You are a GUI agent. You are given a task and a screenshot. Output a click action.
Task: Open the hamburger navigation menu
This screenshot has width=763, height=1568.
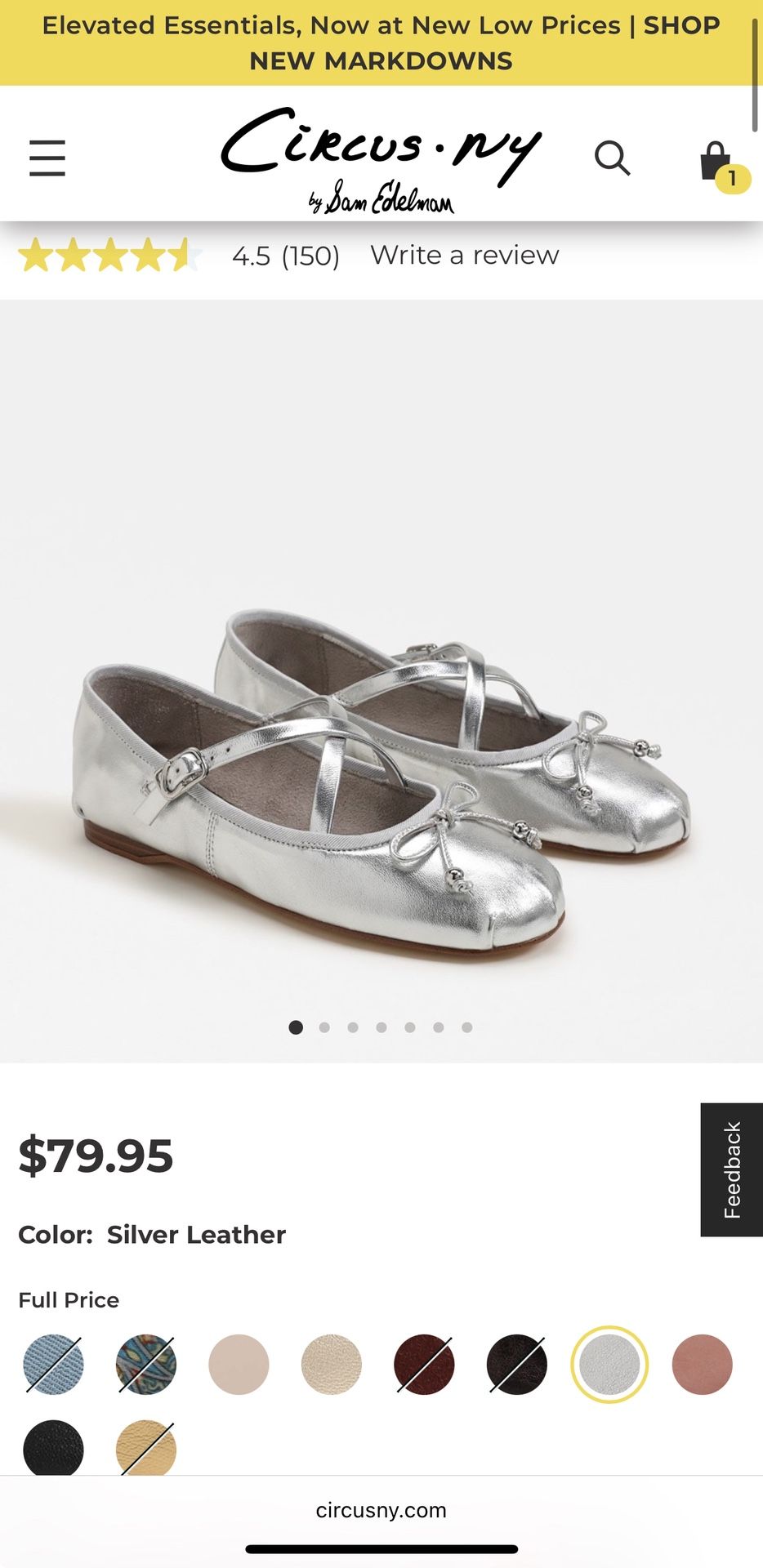[47, 158]
